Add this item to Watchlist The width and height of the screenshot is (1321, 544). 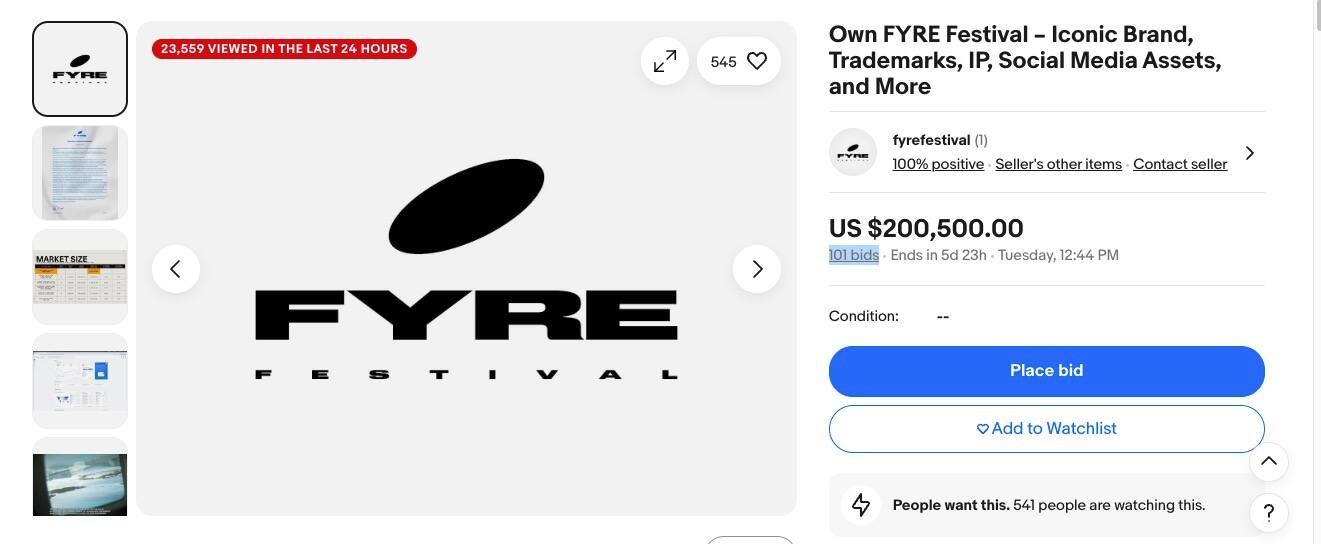click(1046, 429)
